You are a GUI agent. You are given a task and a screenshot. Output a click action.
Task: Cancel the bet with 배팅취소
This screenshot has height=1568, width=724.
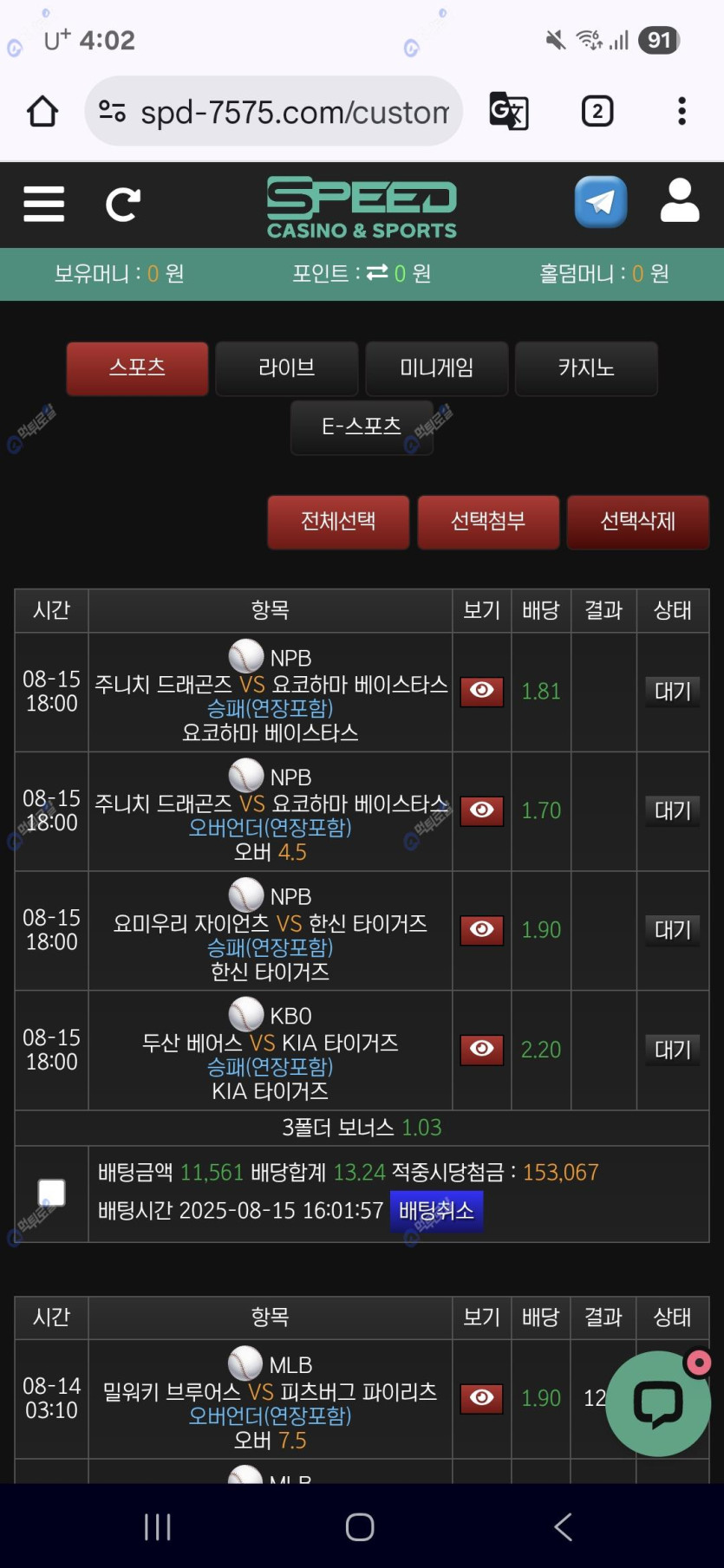pyautogui.click(x=436, y=1210)
